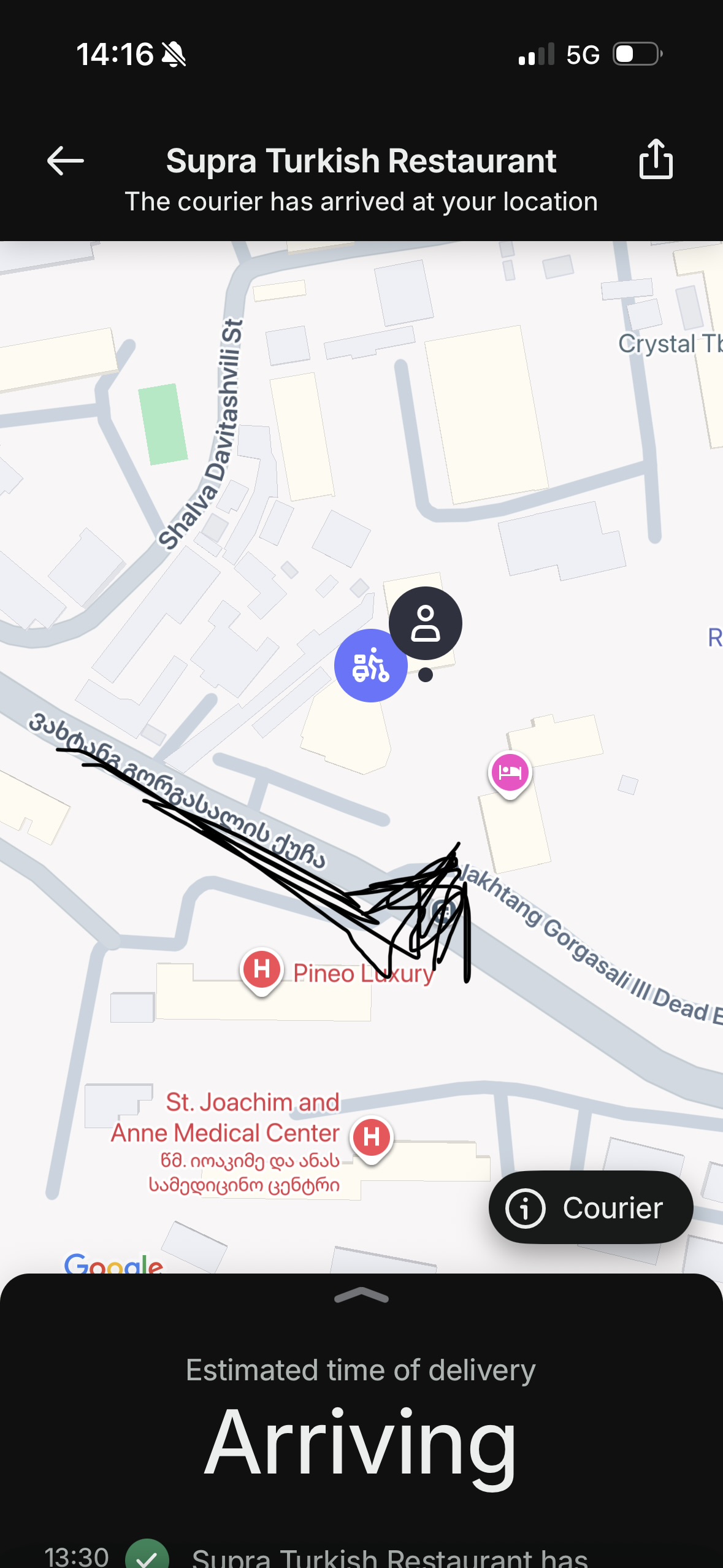Go back using the arrow icon
Screen dimensions: 723x1568
pyautogui.click(x=66, y=161)
